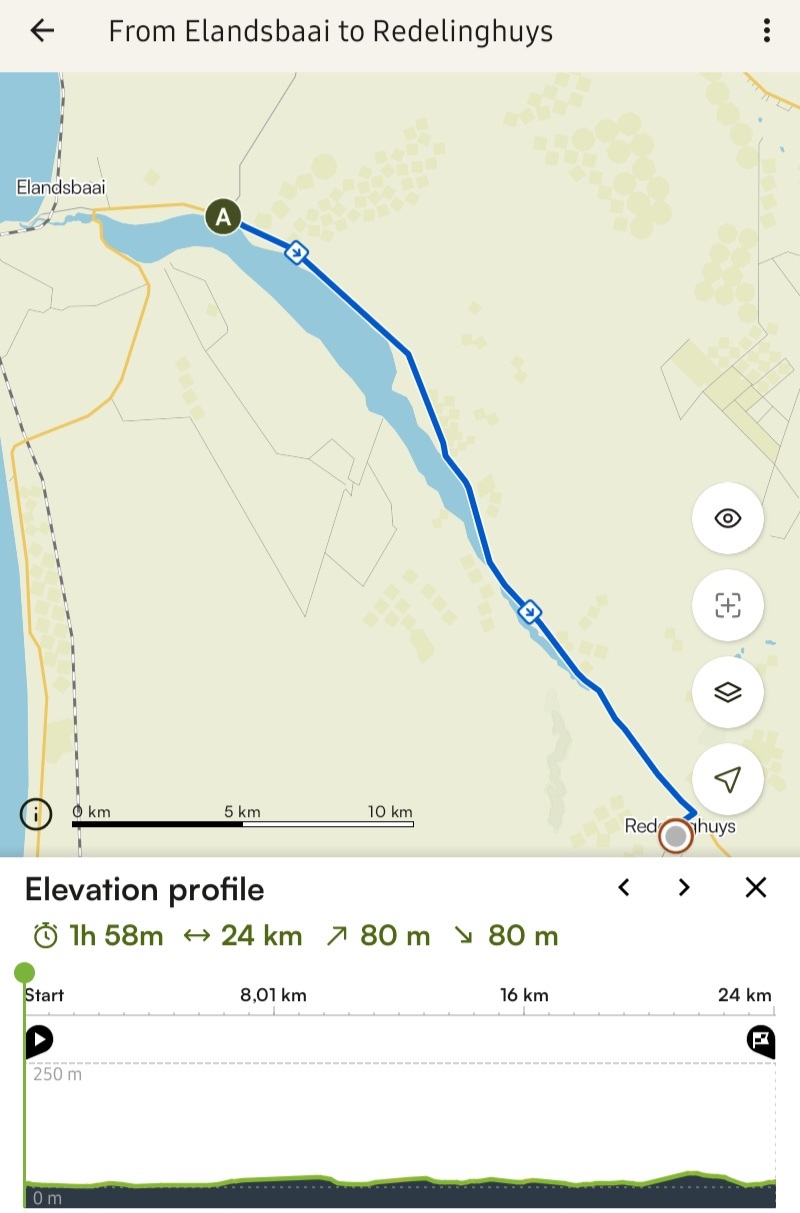
Task: Tap the eye visibility button on map
Action: coord(728,518)
